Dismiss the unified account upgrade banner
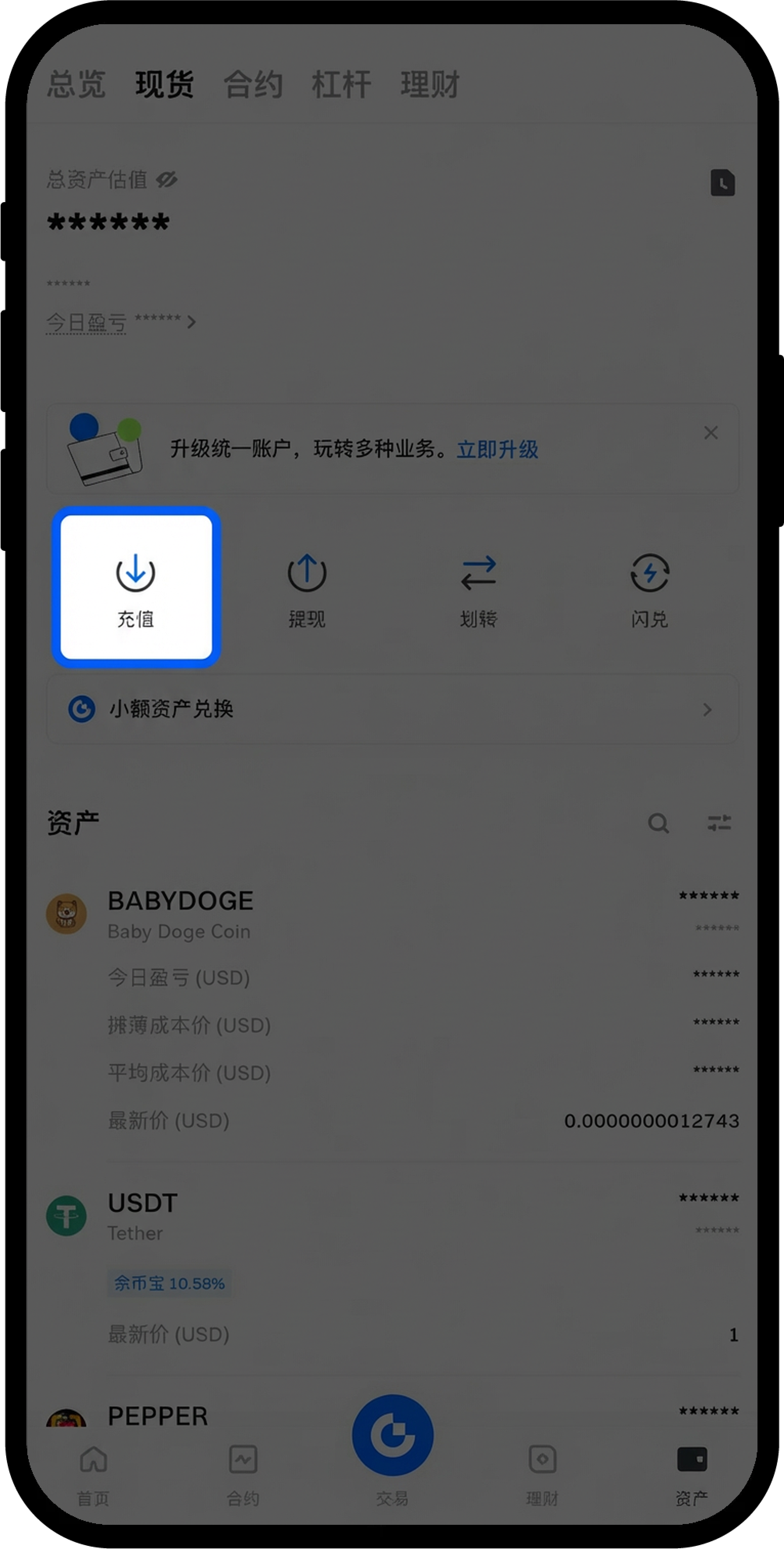This screenshot has width=784, height=1549. click(x=711, y=432)
